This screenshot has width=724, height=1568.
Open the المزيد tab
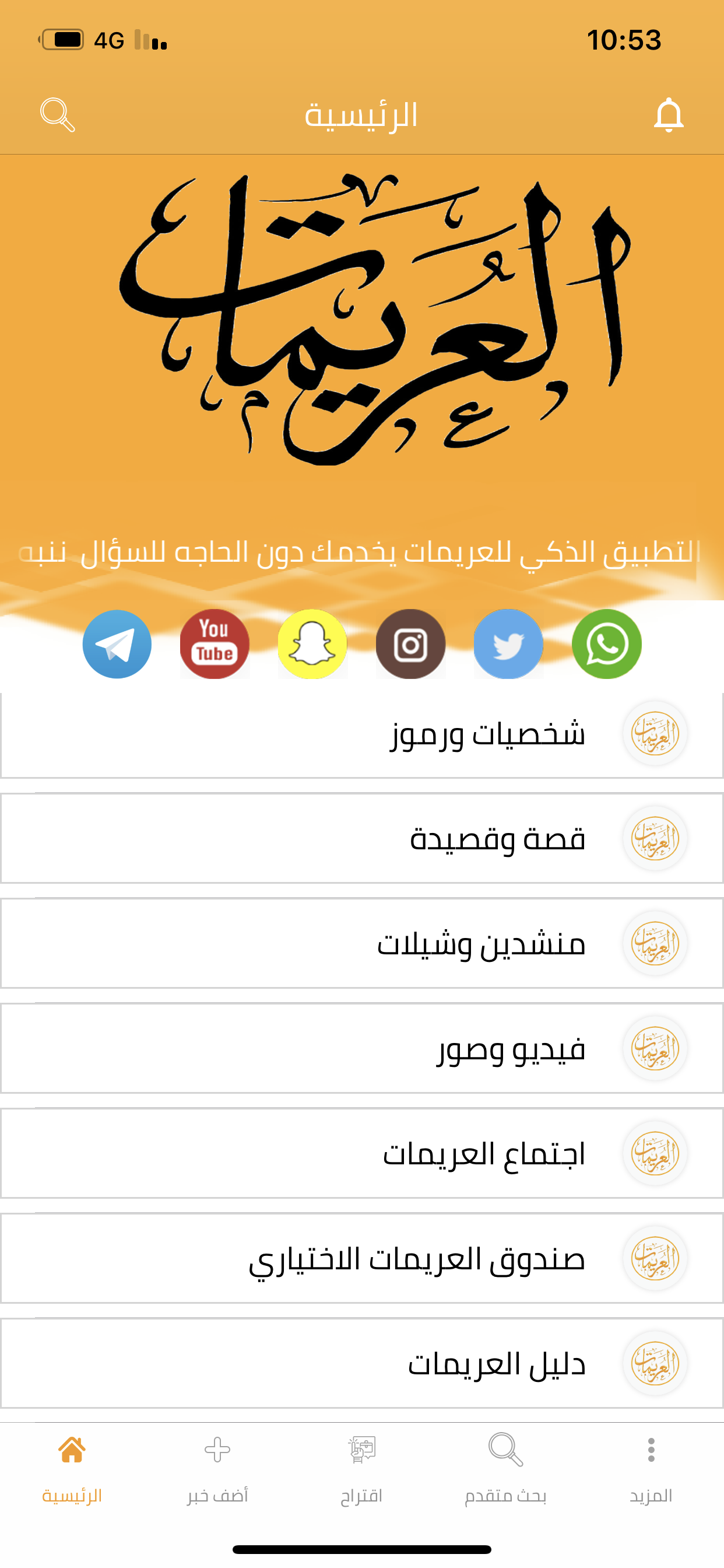click(x=651, y=1468)
